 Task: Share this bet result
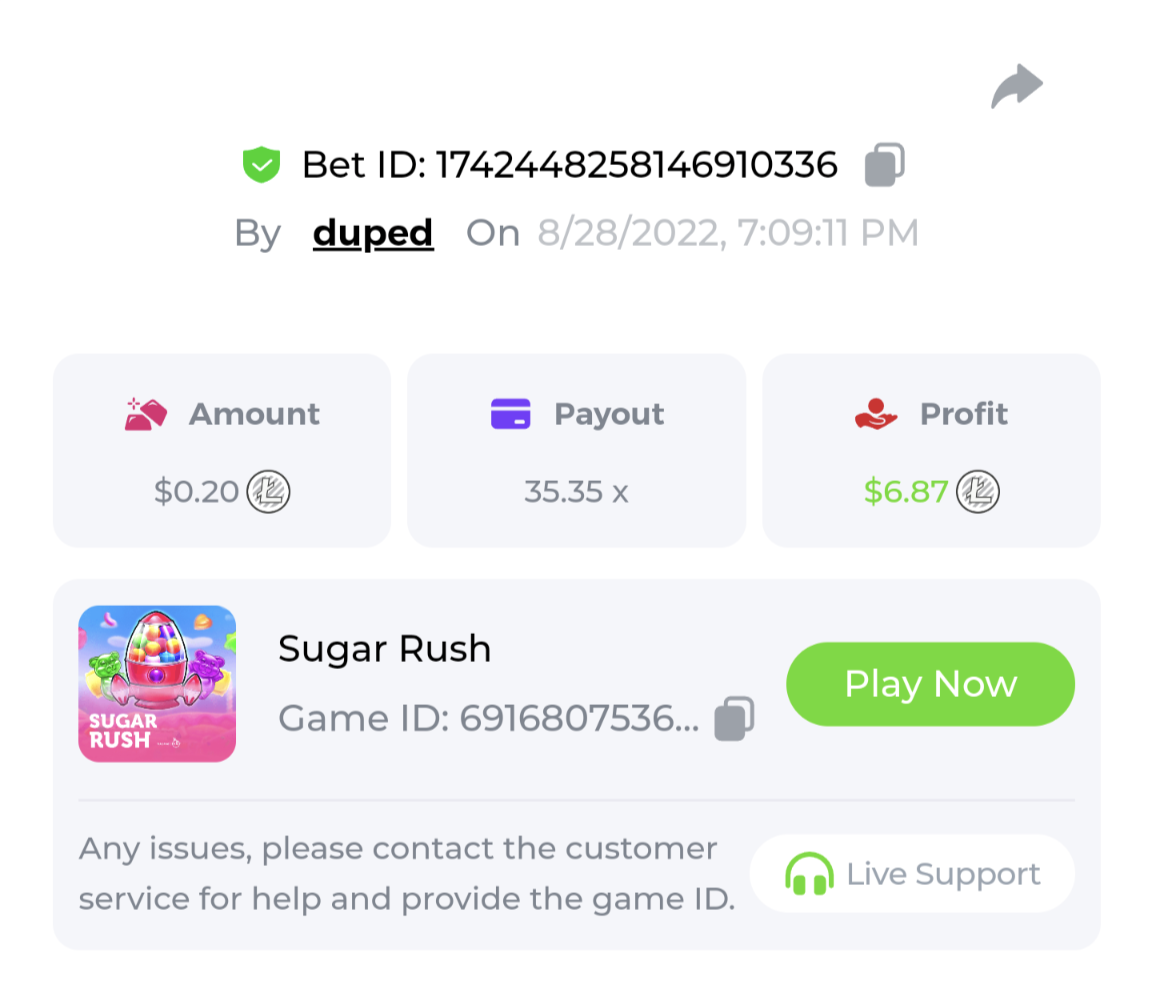tap(1017, 86)
